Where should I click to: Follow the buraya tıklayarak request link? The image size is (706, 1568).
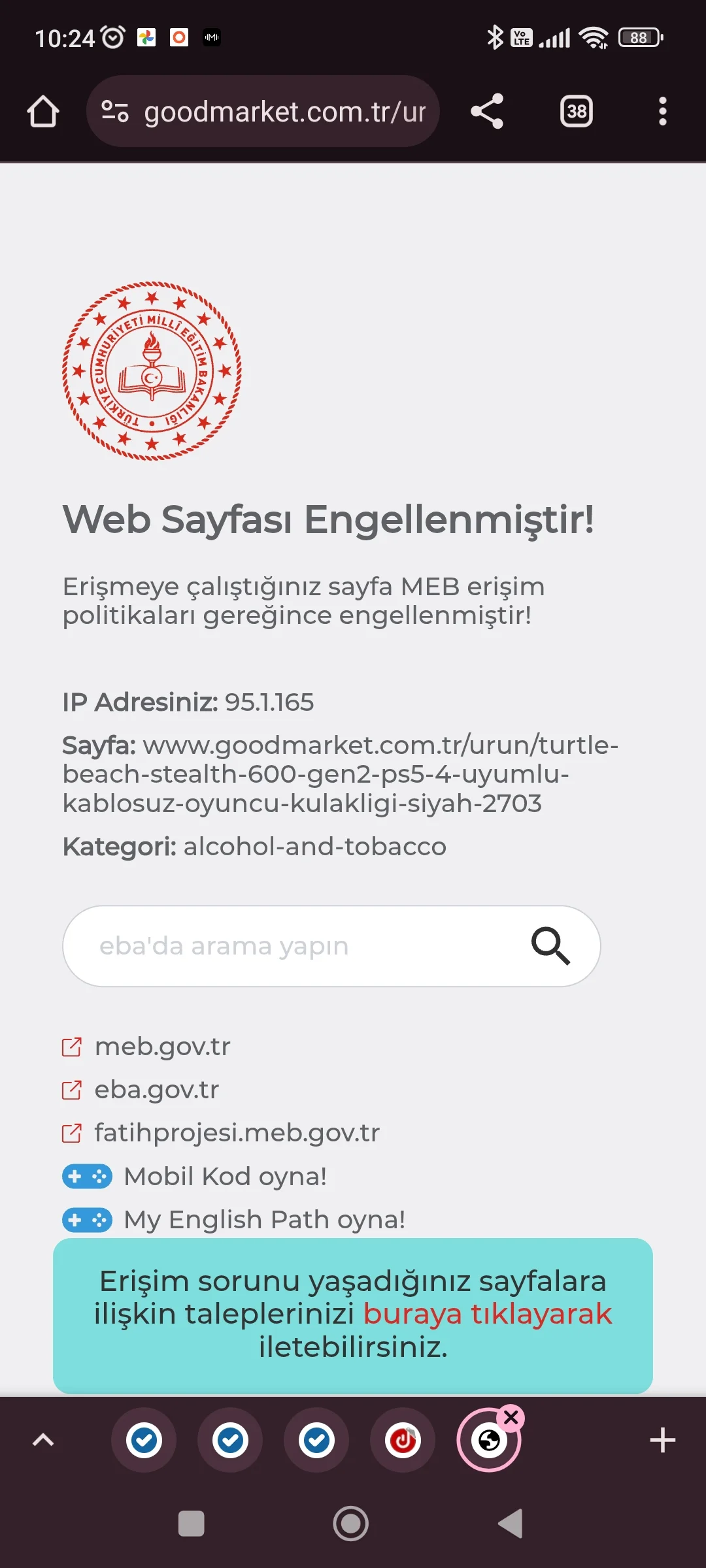(487, 1314)
